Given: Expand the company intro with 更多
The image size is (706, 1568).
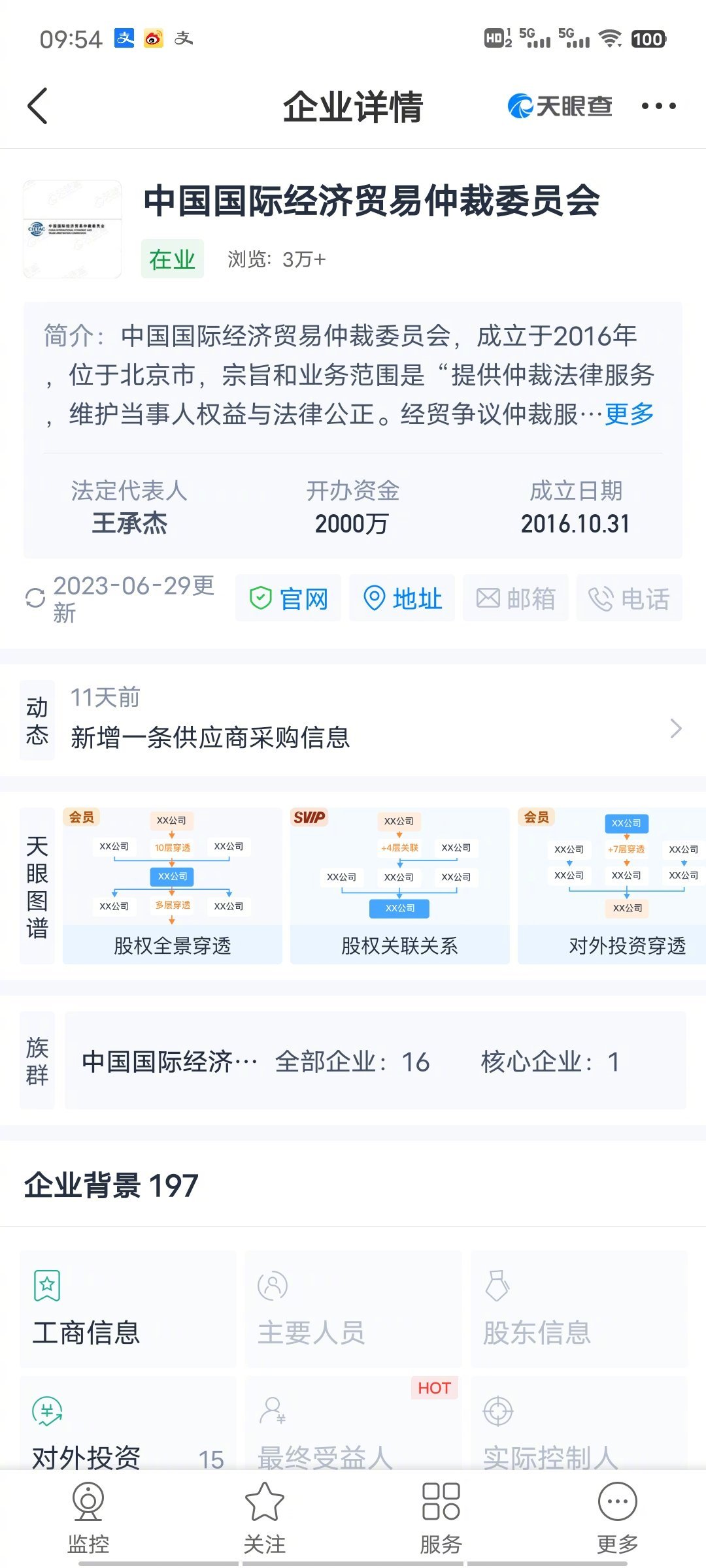Looking at the screenshot, I should tap(630, 414).
